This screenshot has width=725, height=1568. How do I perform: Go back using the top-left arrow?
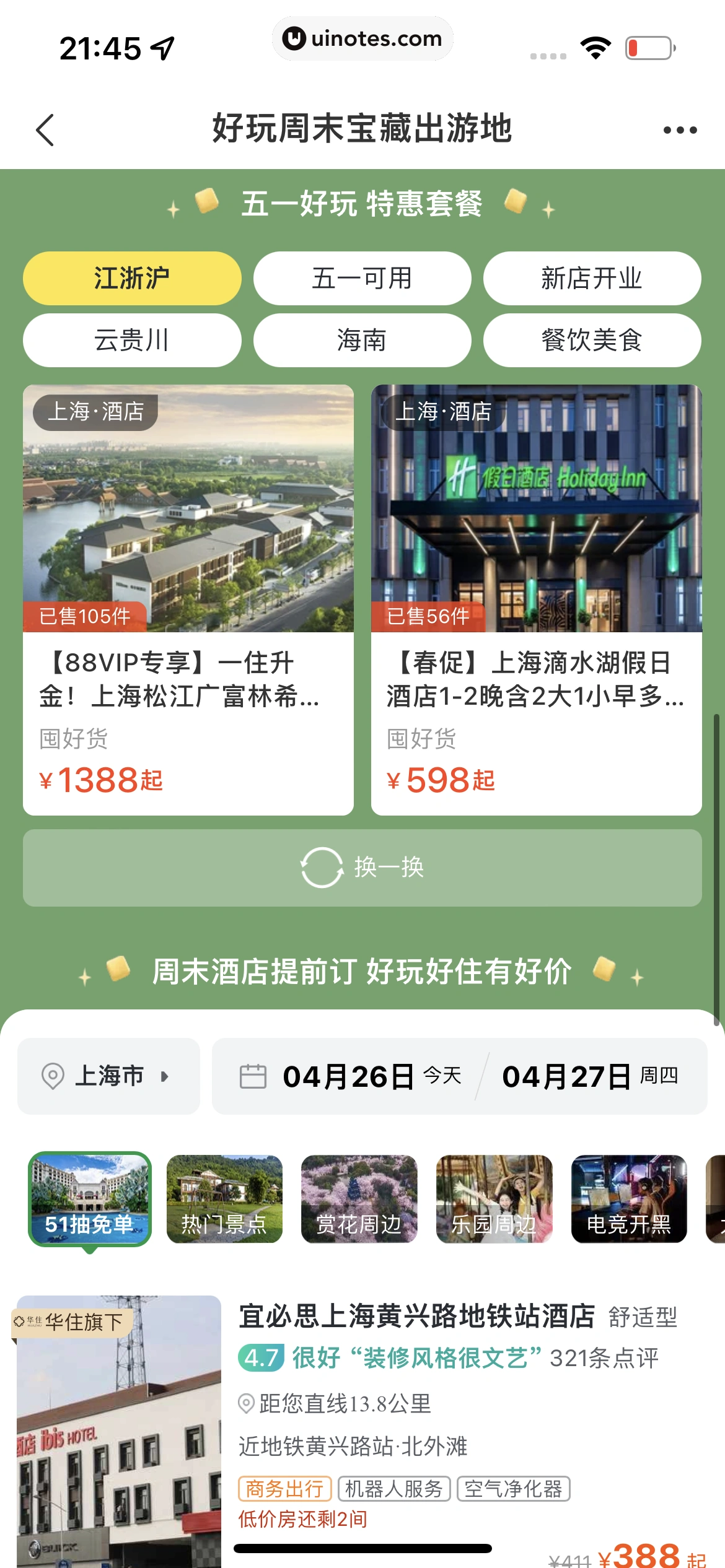pos(45,130)
